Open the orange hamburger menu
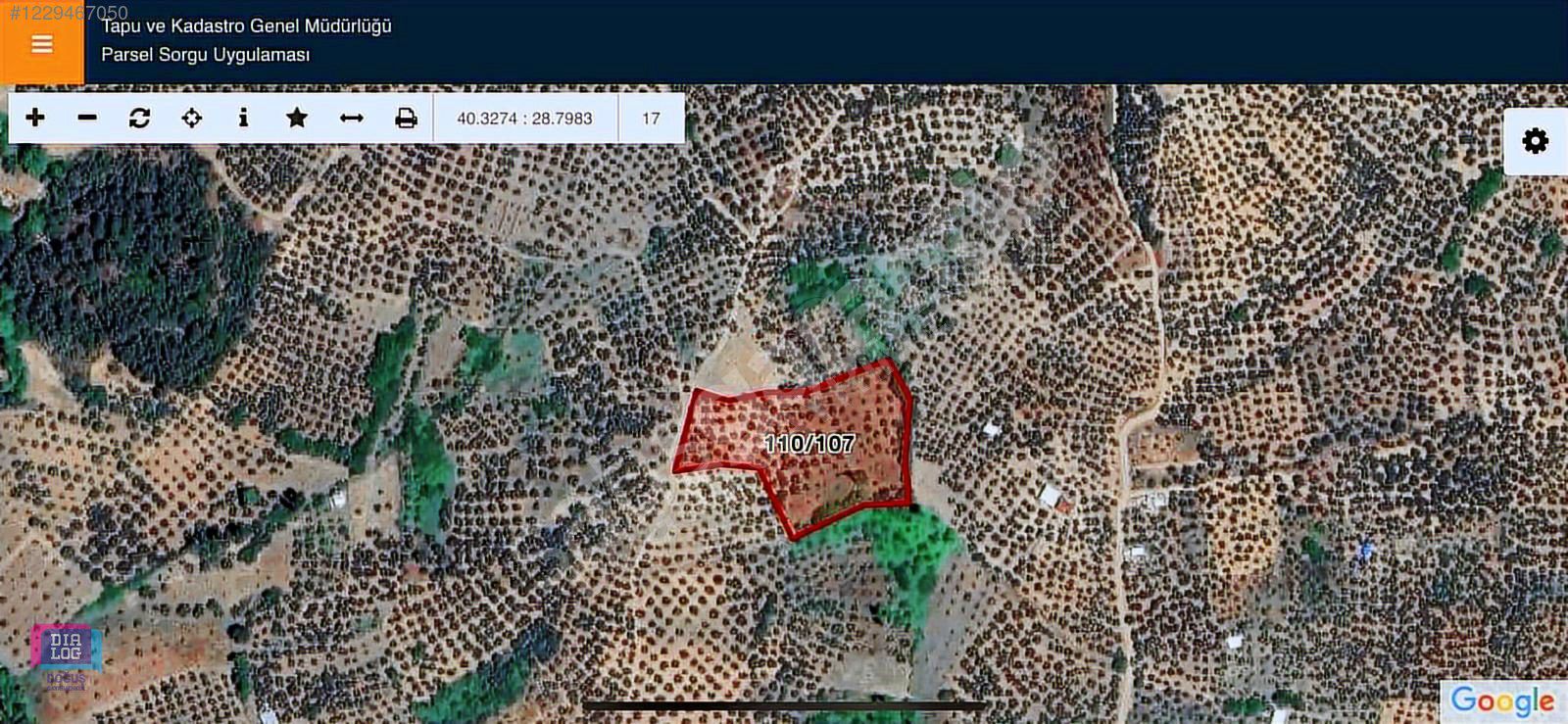 [42, 44]
